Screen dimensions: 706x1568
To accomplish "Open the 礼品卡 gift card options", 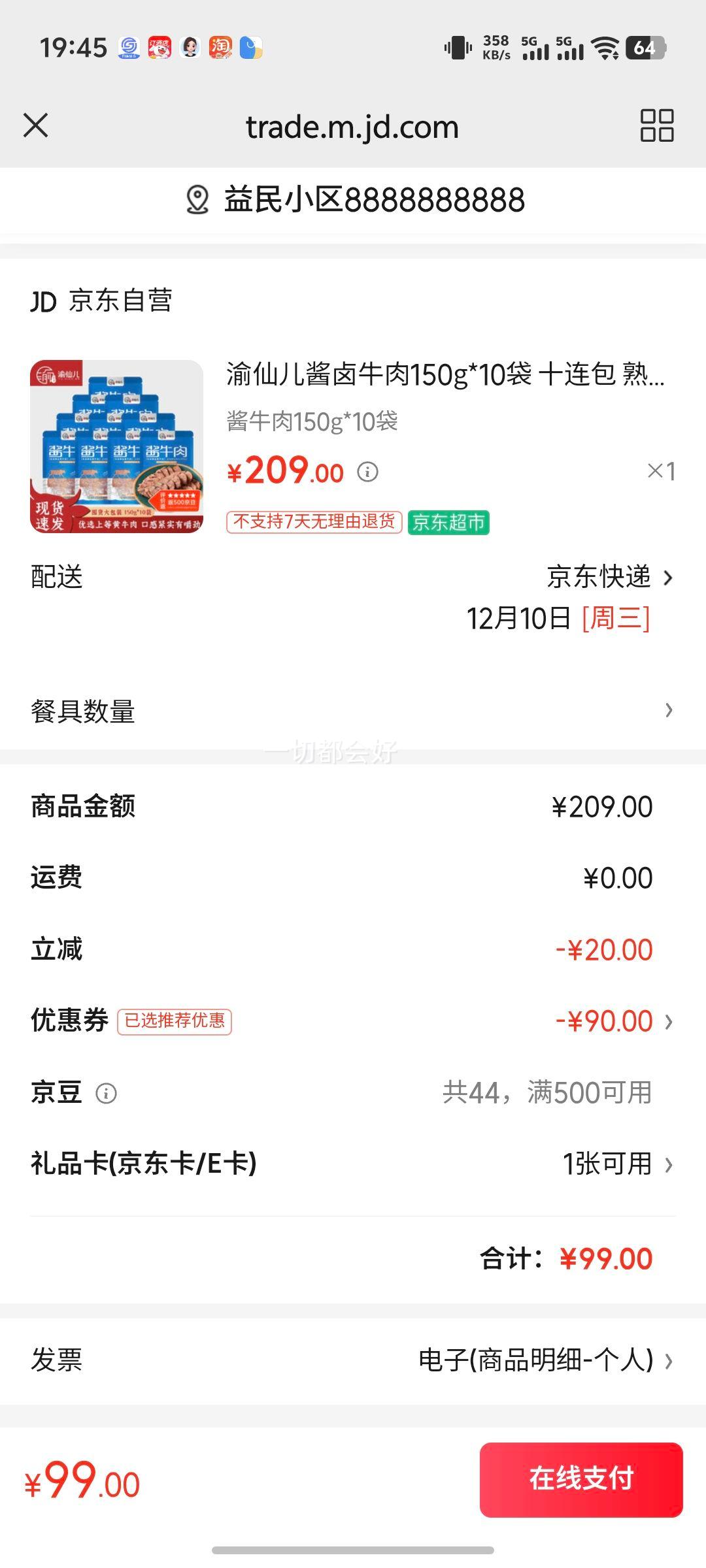I will tap(668, 1164).
